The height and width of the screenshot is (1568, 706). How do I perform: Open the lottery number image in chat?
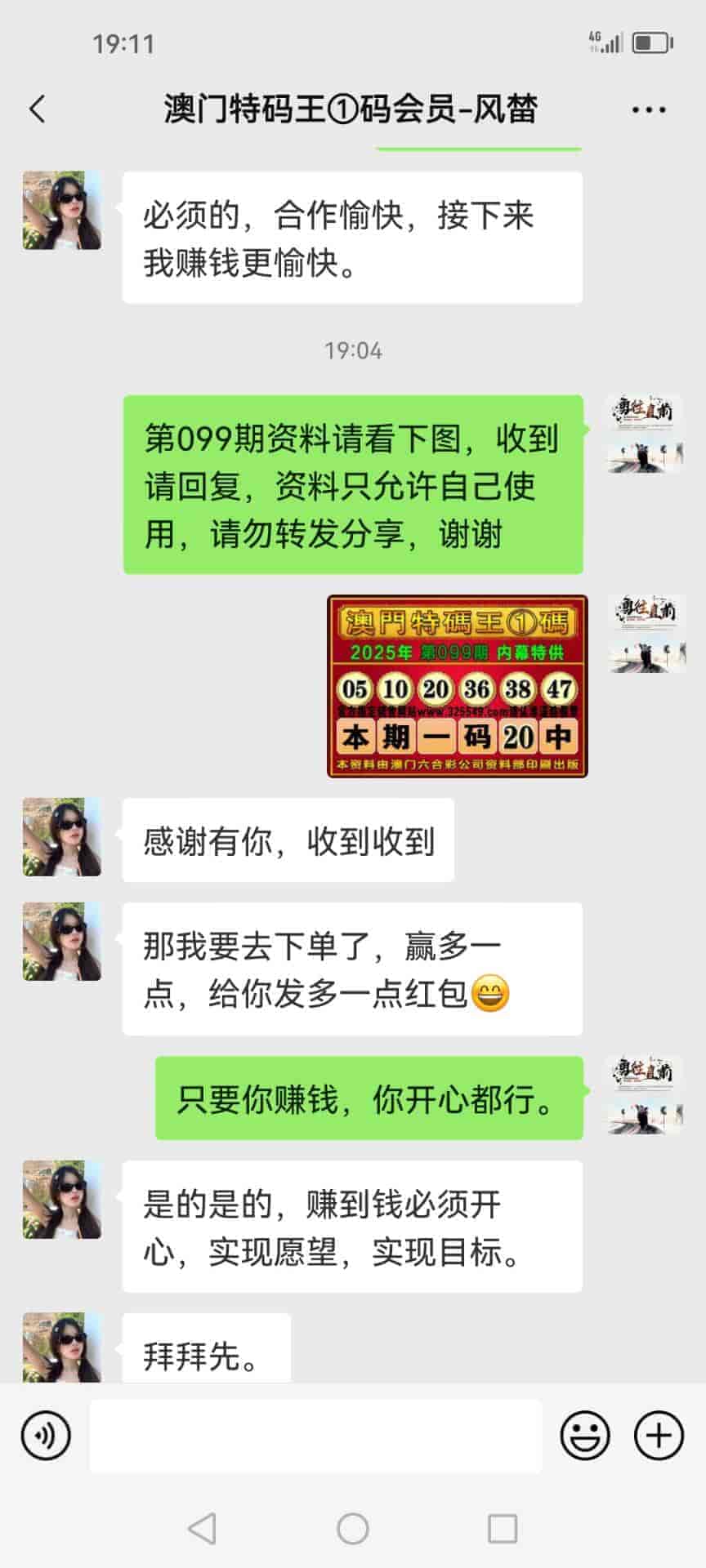[458, 686]
